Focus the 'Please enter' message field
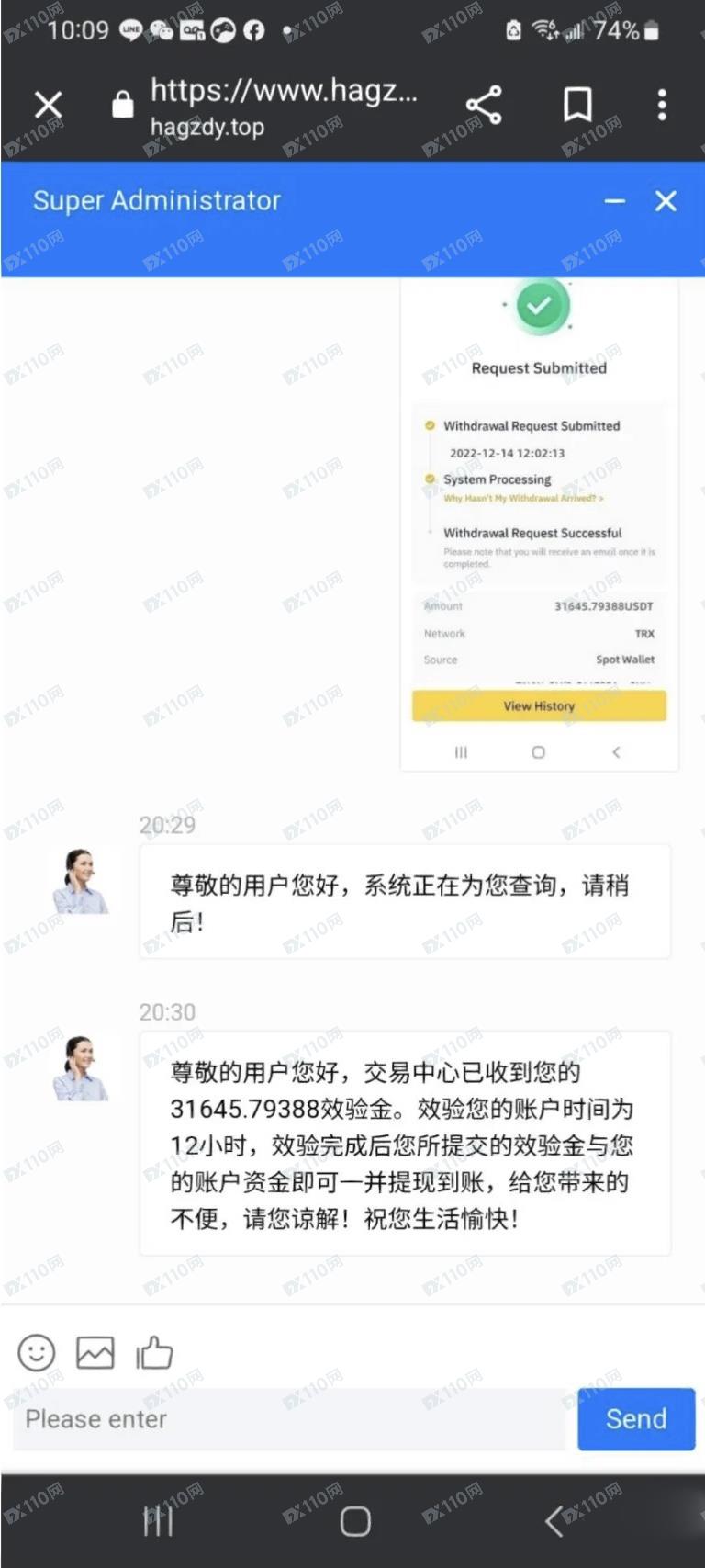The height and width of the screenshot is (1568, 705). tap(289, 1419)
